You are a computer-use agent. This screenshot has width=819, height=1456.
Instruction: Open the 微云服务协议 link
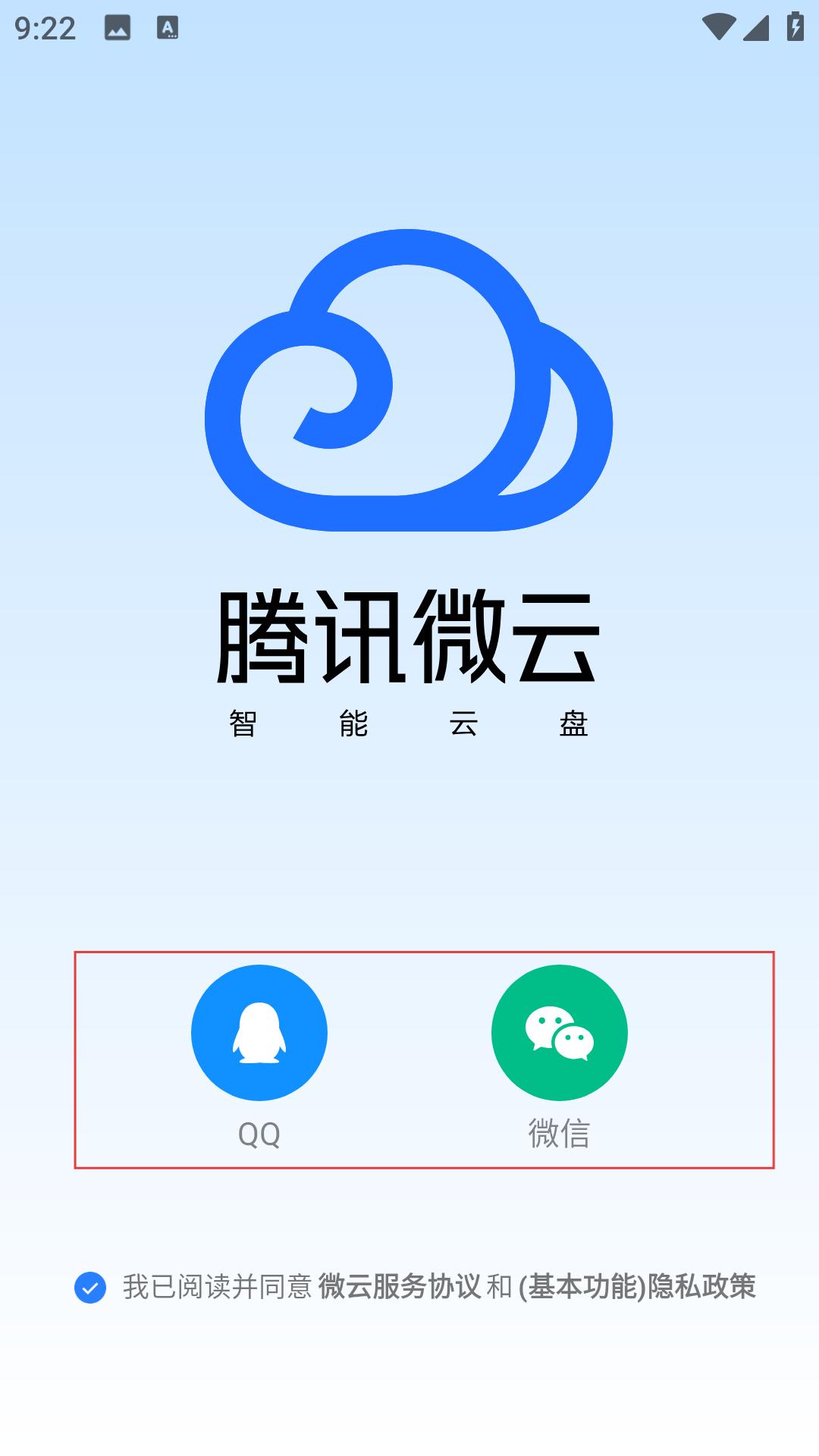(x=400, y=1287)
